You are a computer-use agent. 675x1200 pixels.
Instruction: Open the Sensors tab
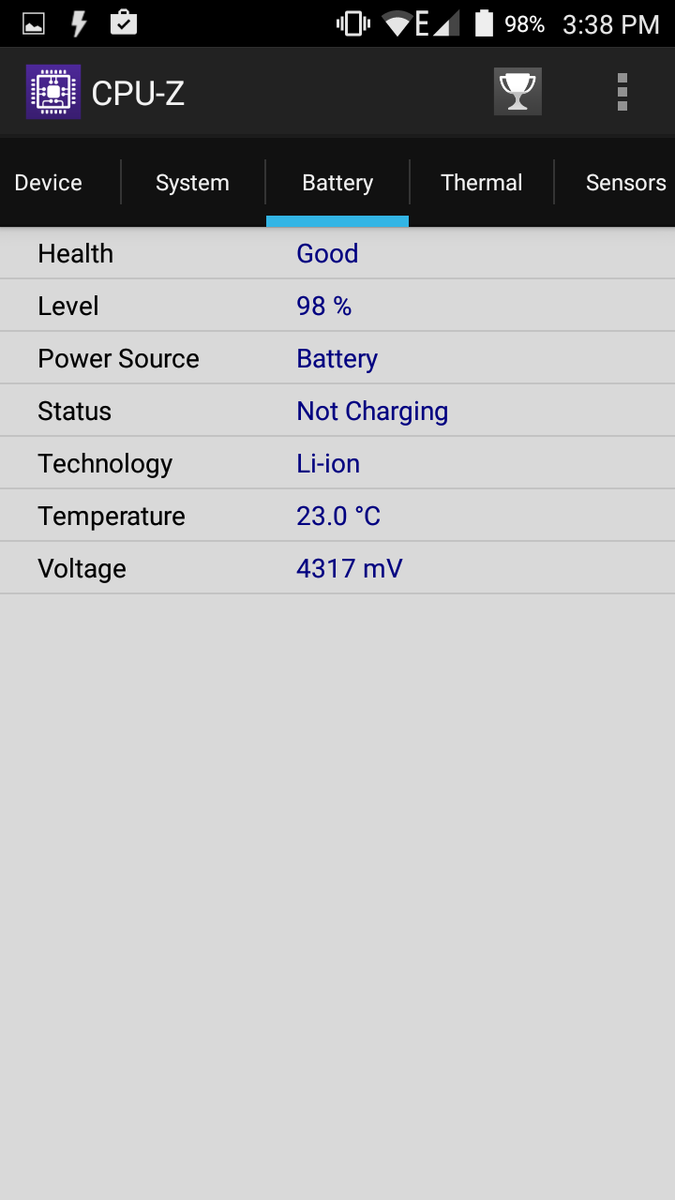[x=625, y=183]
